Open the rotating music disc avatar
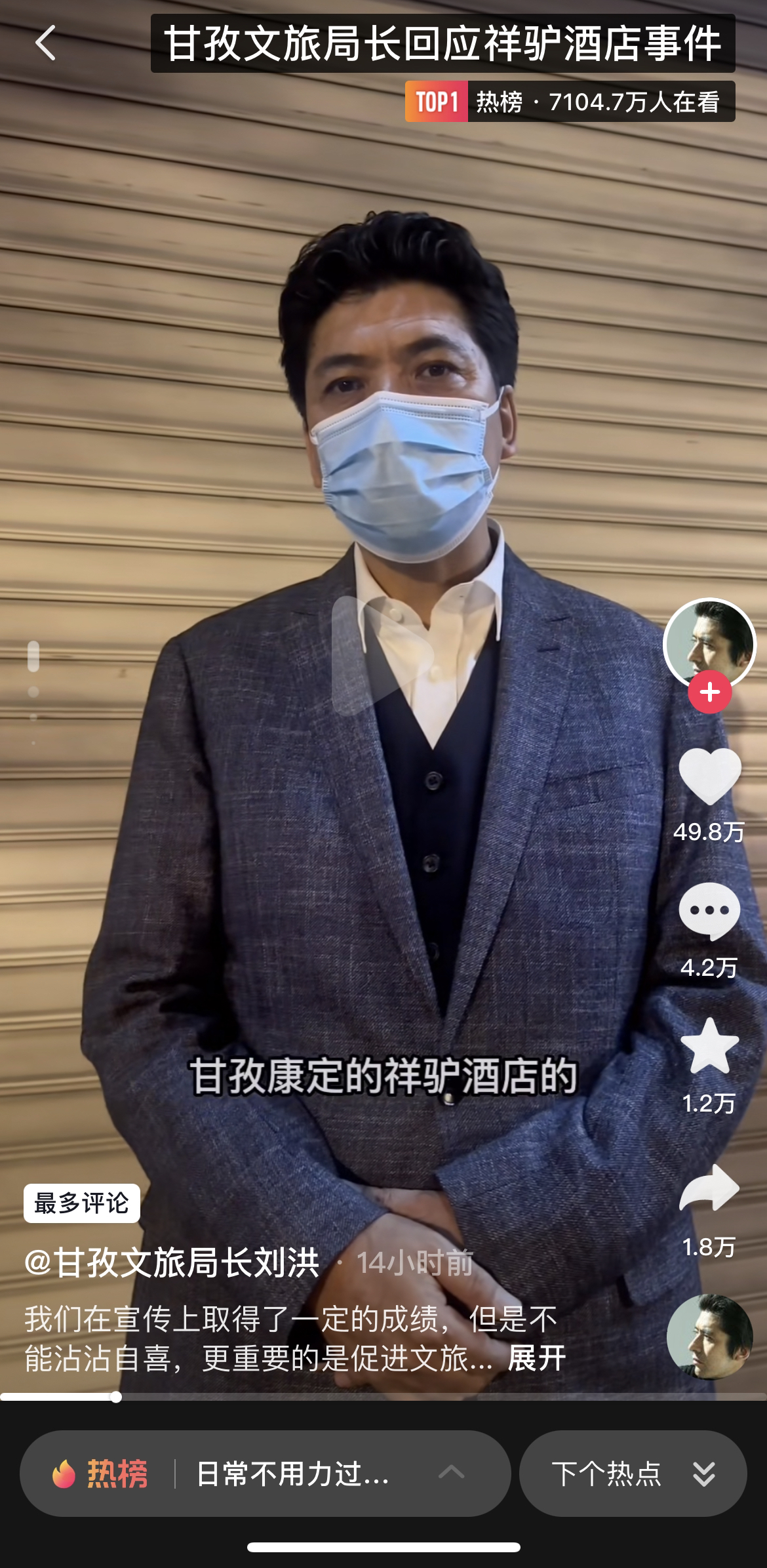 point(709,1337)
